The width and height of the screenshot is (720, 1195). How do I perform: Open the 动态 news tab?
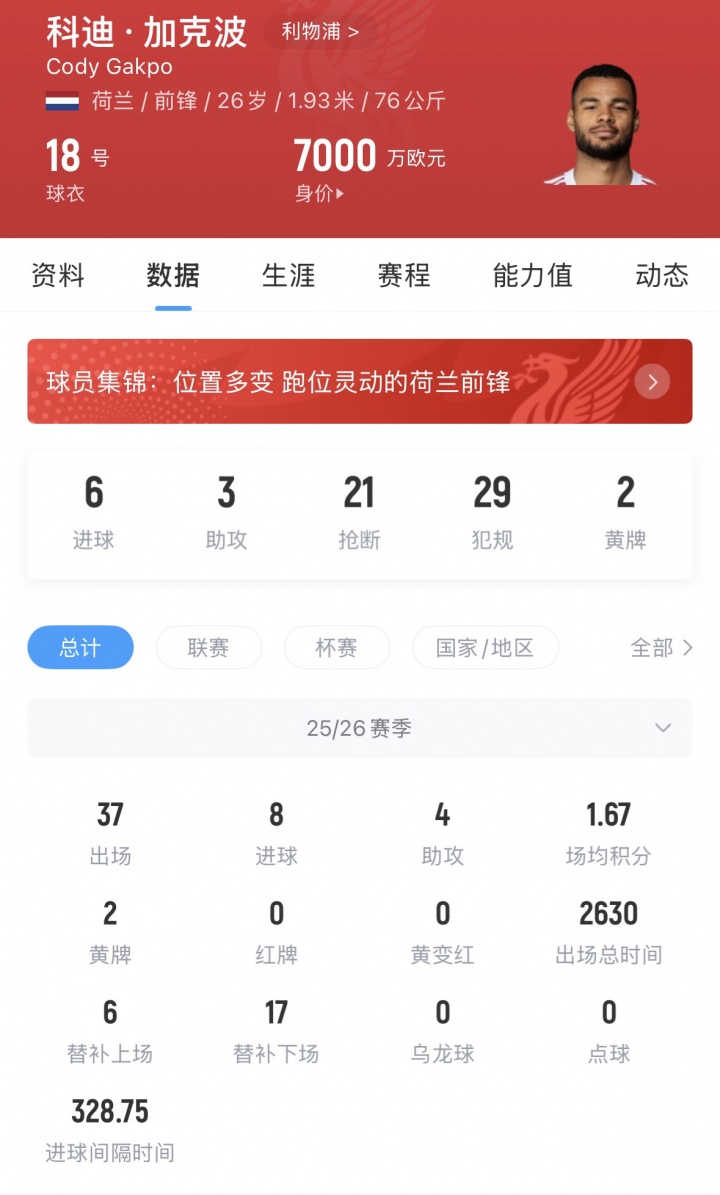pyautogui.click(x=661, y=277)
